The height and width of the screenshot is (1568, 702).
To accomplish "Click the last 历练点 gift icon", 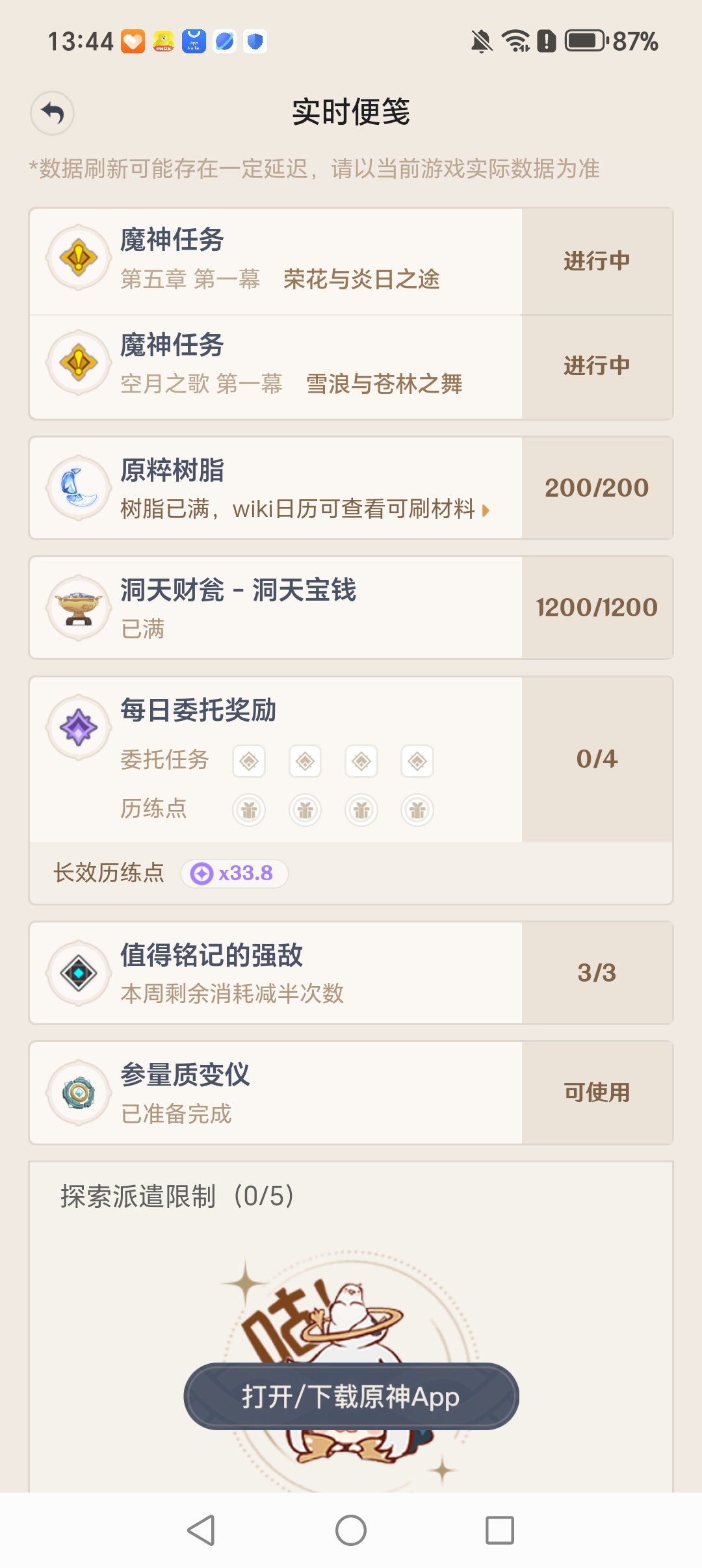I will pyautogui.click(x=419, y=809).
